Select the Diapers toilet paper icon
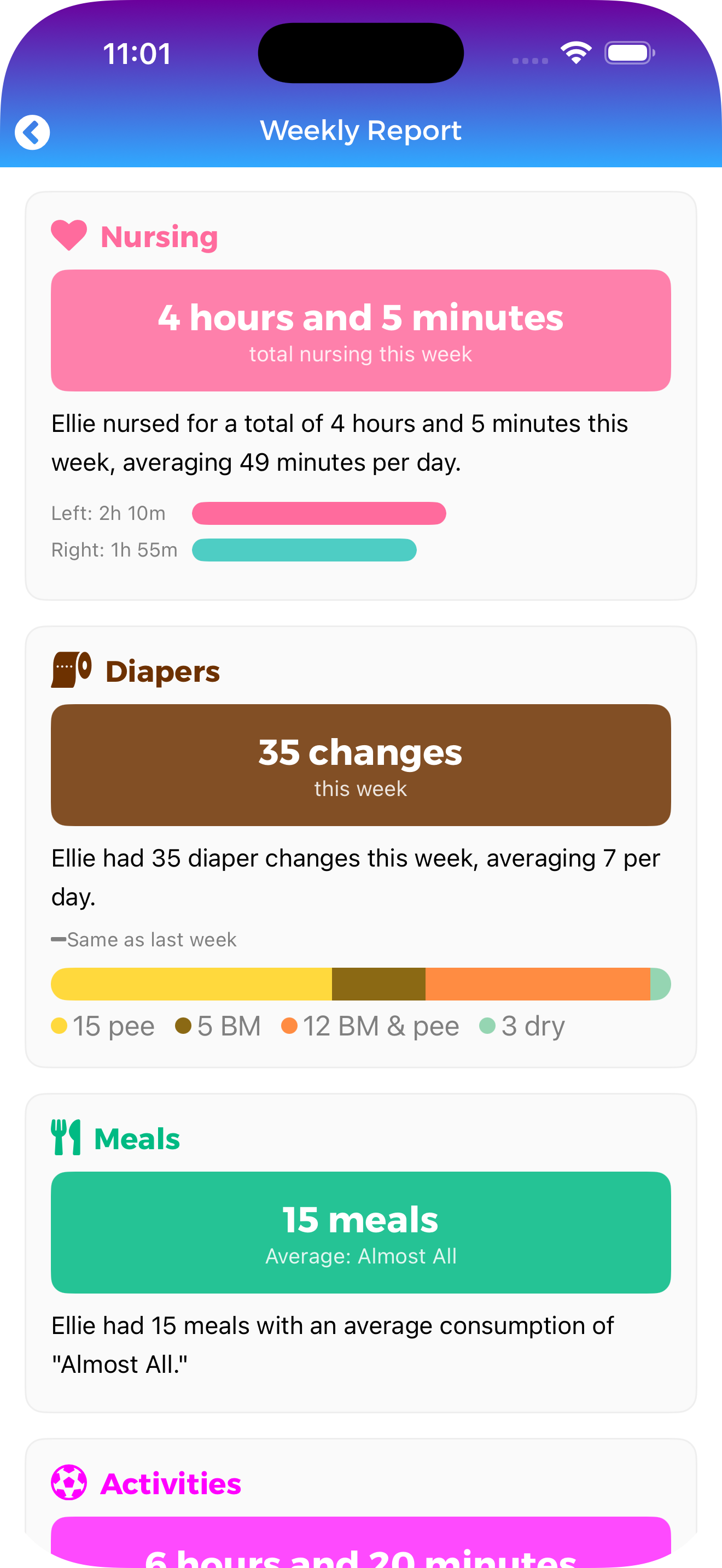The image size is (722, 1568). click(x=71, y=671)
